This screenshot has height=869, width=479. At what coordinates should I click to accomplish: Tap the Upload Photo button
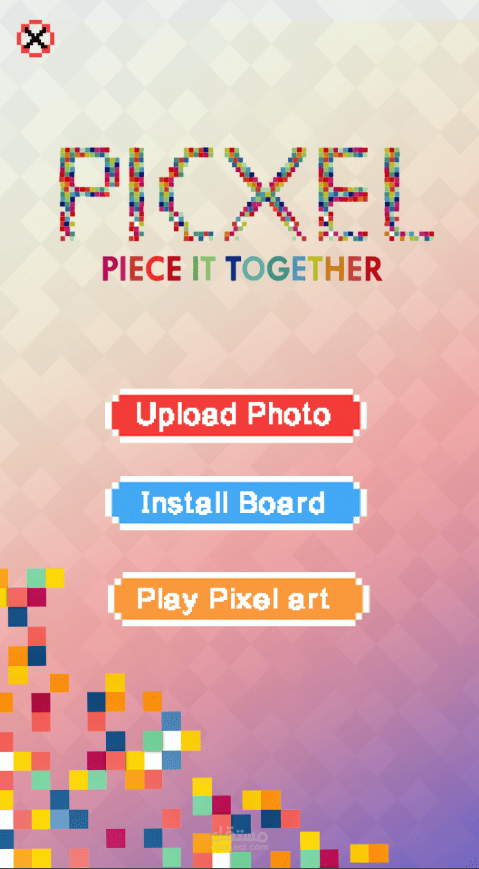(x=236, y=416)
